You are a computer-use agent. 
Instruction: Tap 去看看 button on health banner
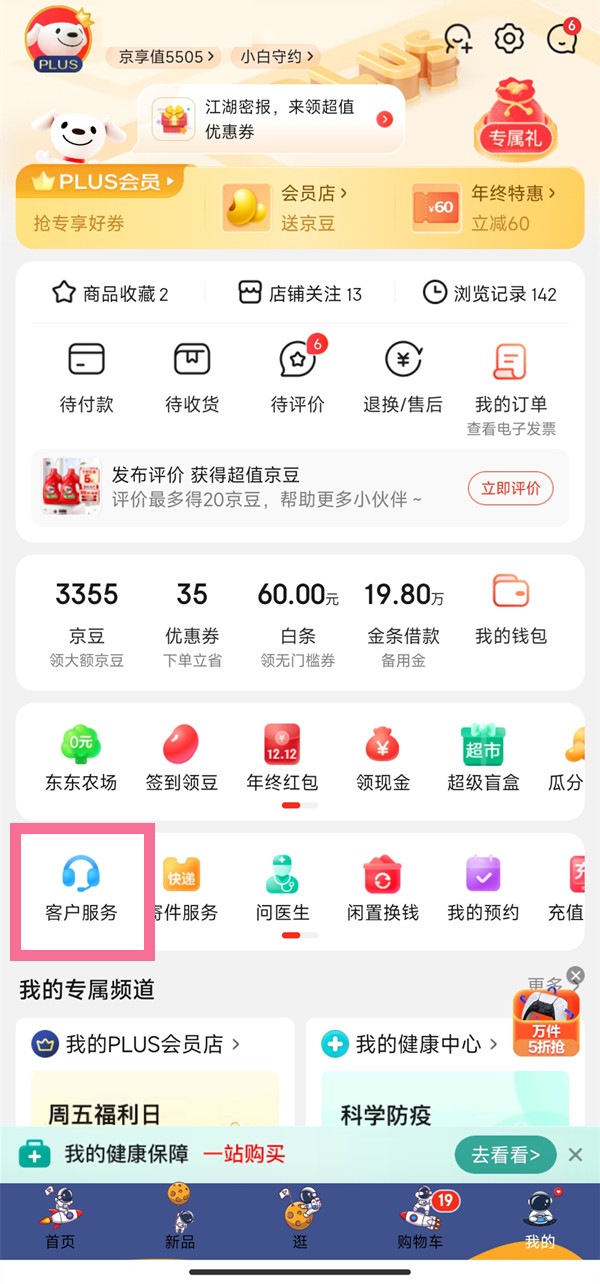click(x=505, y=1155)
